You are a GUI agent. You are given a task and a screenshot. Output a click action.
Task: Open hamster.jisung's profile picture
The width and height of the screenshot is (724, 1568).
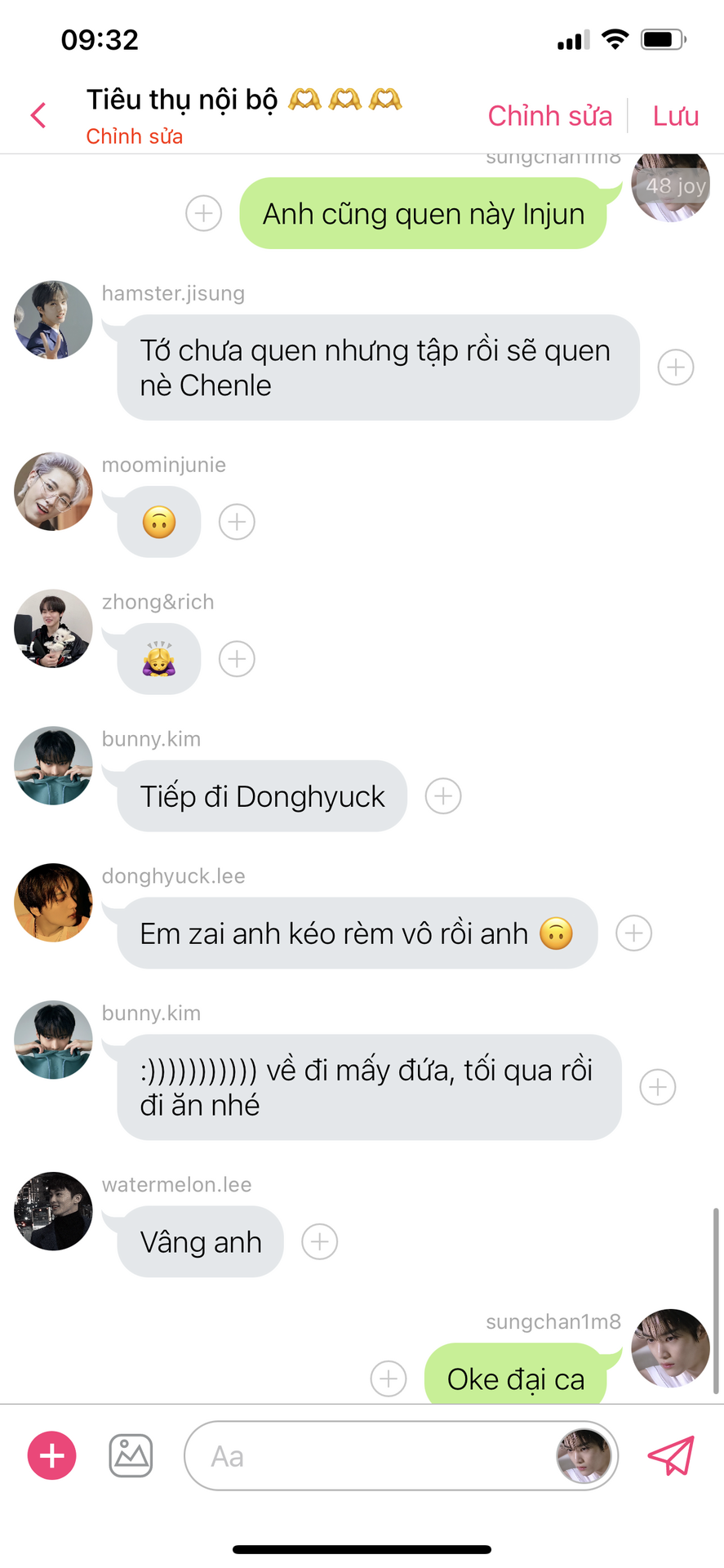(x=53, y=320)
